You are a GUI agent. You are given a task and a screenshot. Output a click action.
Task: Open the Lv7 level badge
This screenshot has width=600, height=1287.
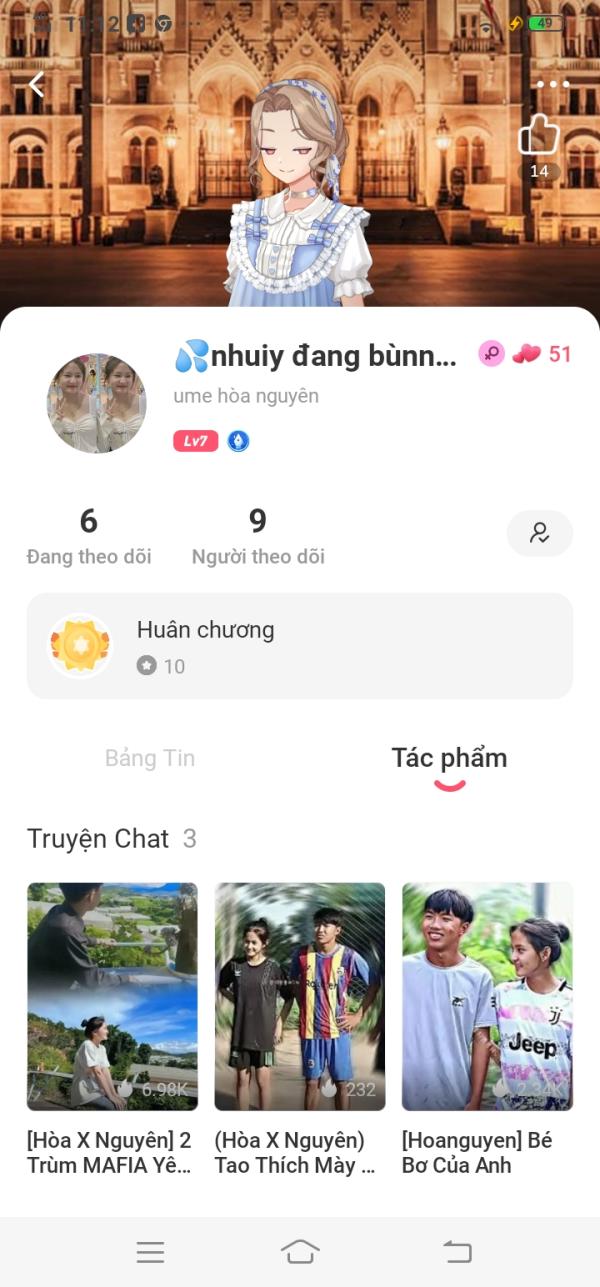195,441
